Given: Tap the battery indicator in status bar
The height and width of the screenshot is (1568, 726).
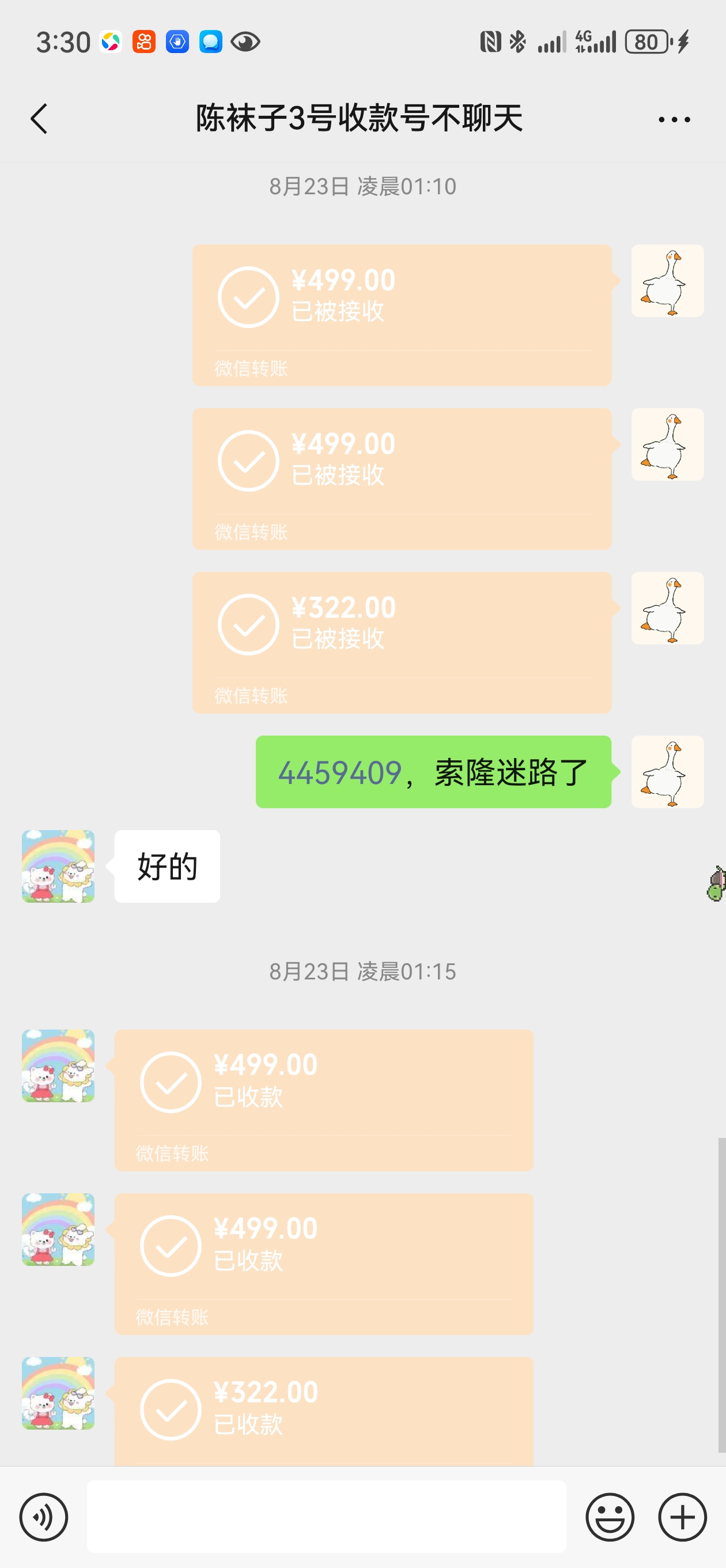Looking at the screenshot, I should (646, 40).
